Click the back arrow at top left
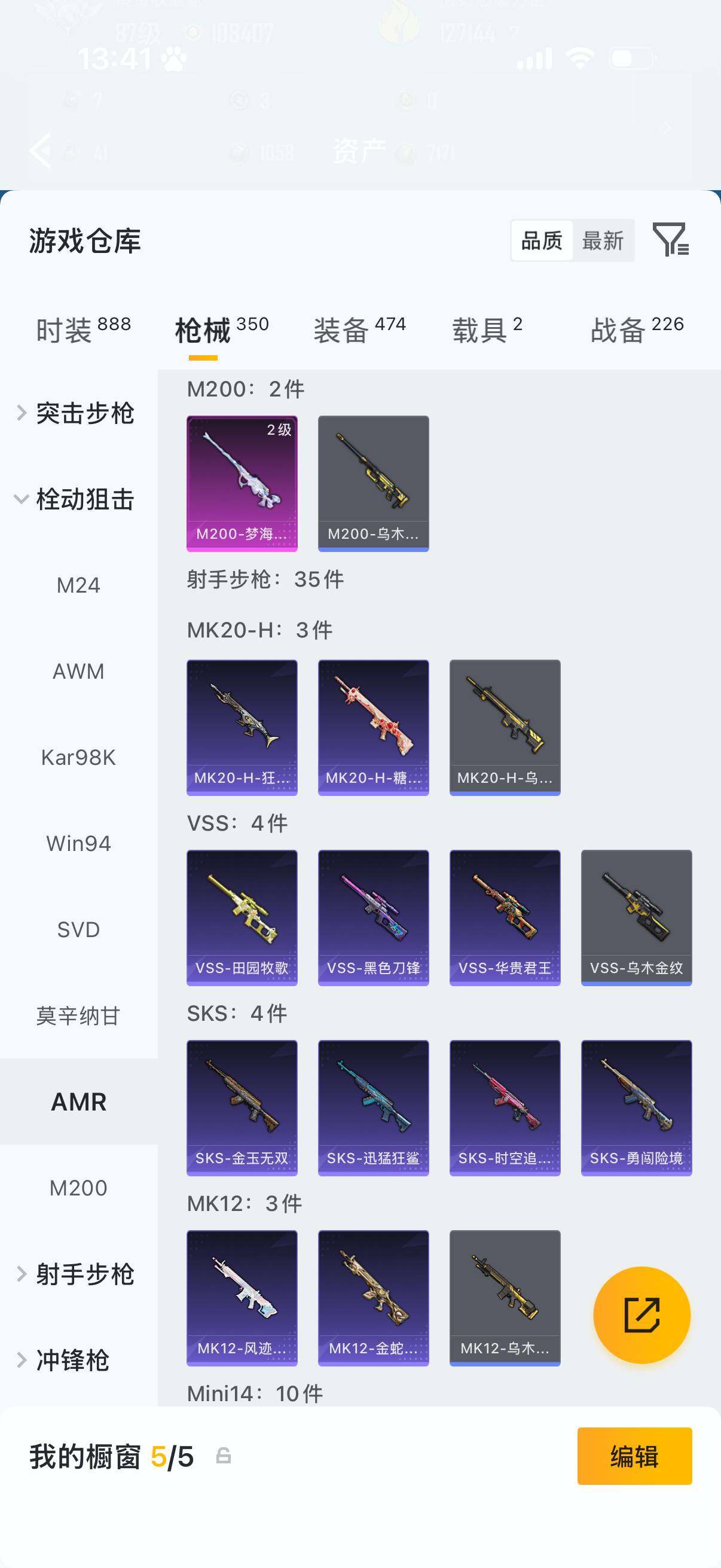This screenshot has height=1568, width=721. tap(40, 150)
